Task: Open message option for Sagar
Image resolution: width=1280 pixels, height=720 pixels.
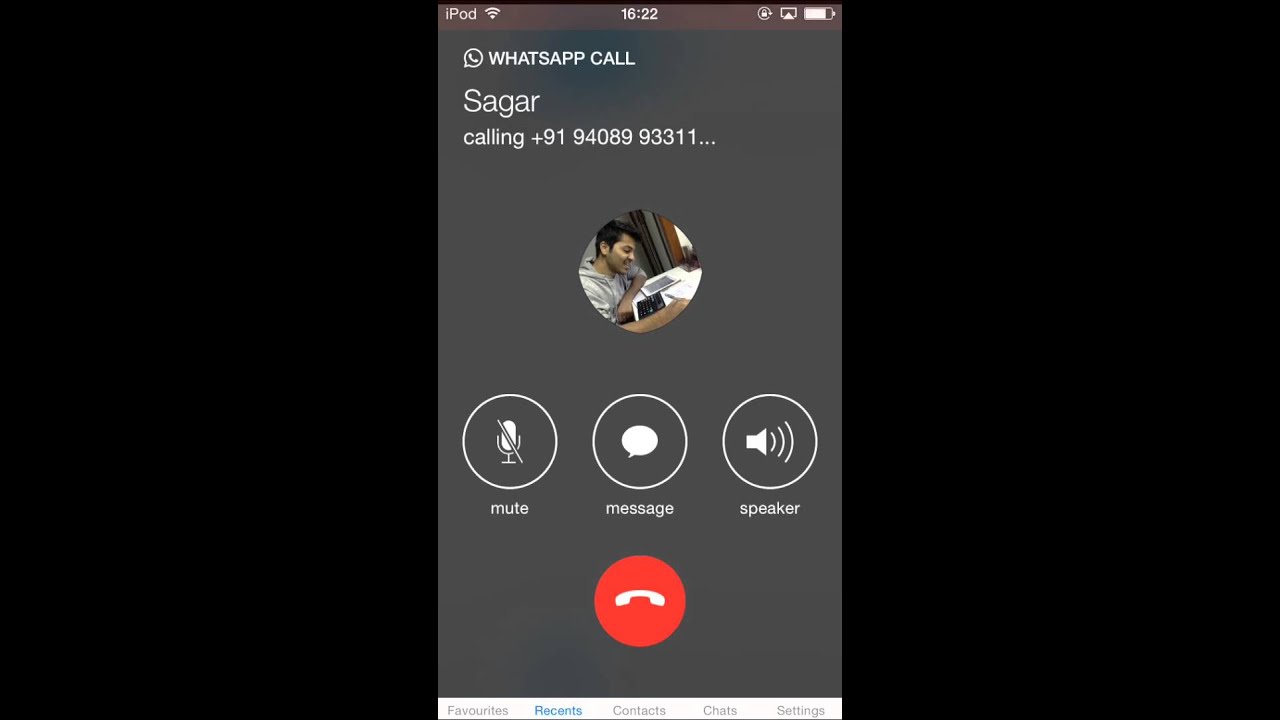Action: coord(640,442)
